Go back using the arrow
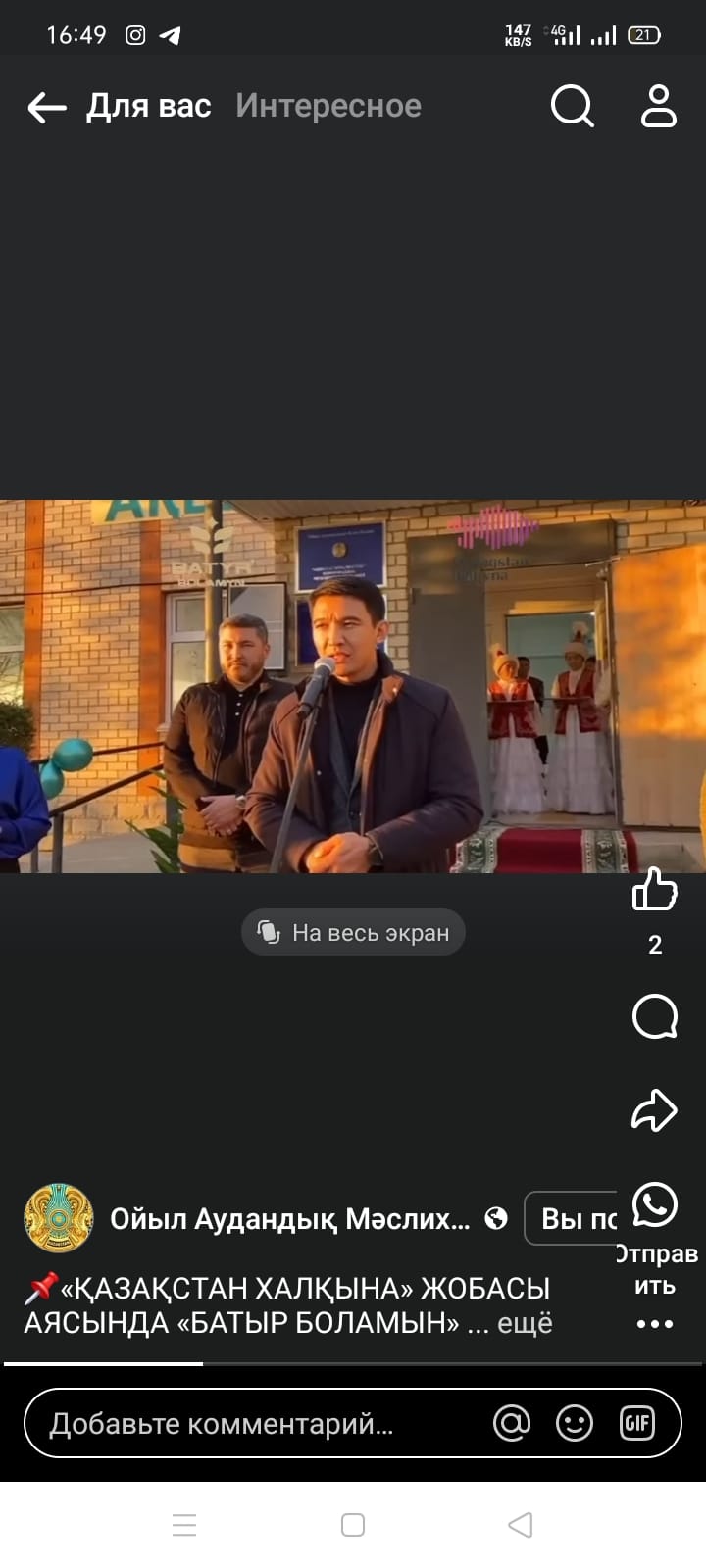Screen dimensions: 706x1568 pos(46,107)
